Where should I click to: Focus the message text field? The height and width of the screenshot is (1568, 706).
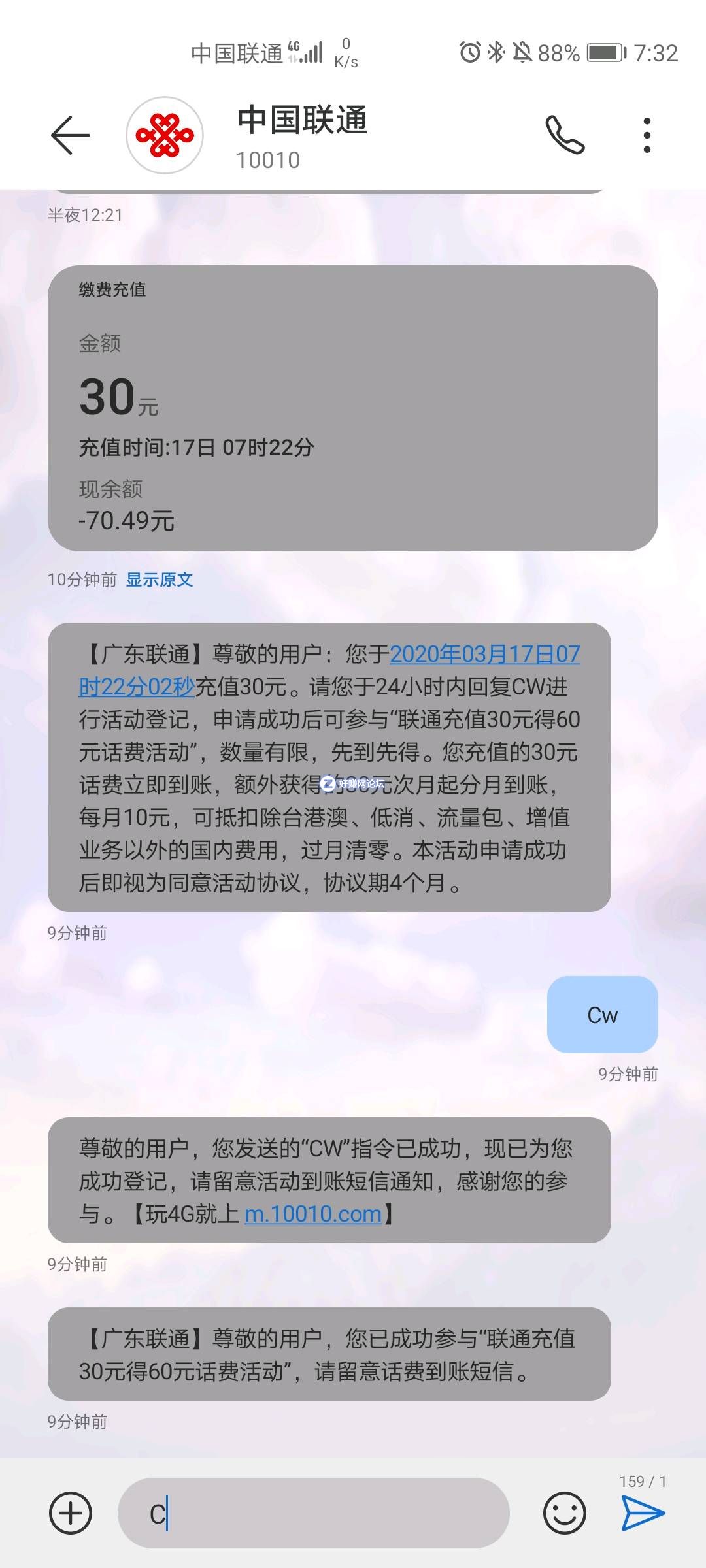[314, 1513]
